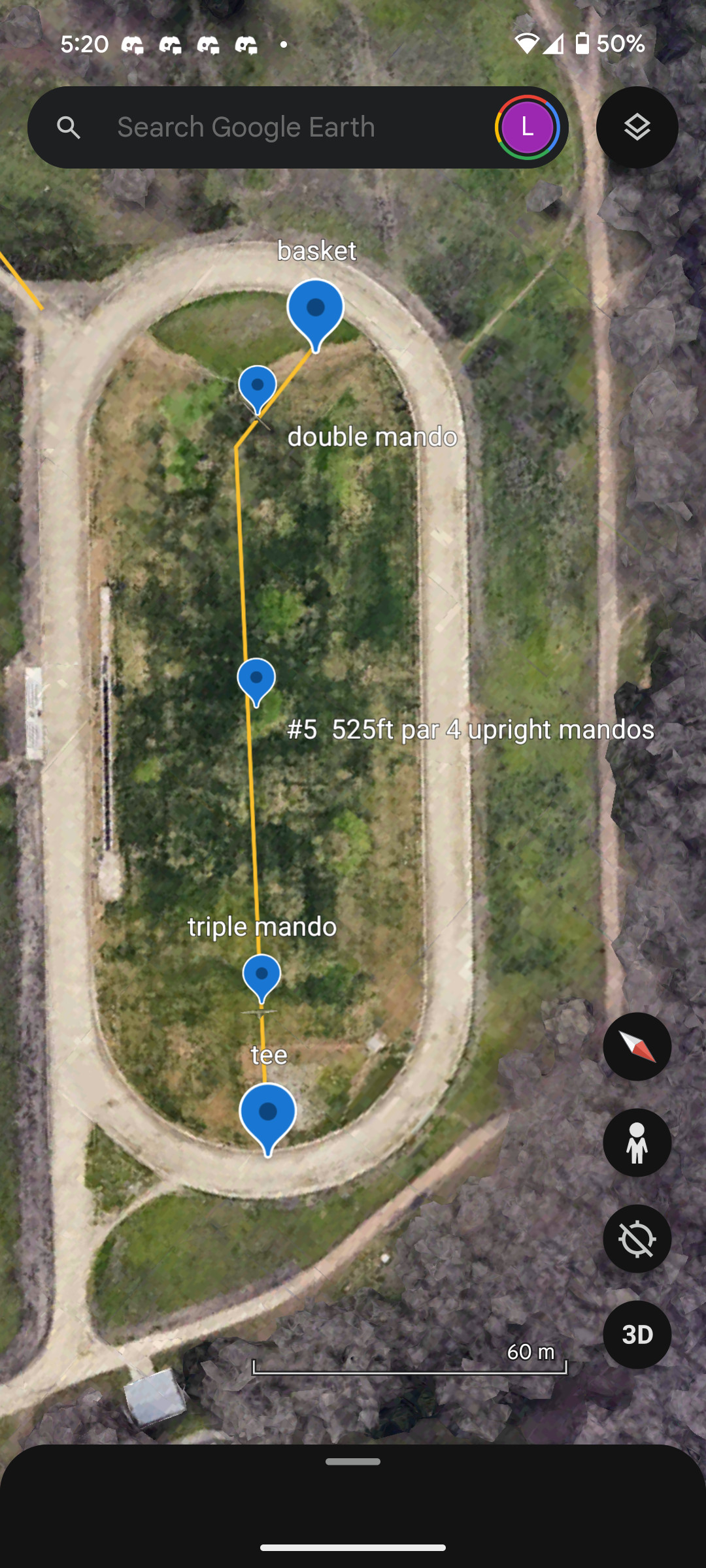Select the #5 525ft par 4 placemark
The width and height of the screenshot is (706, 1568).
coord(256,678)
